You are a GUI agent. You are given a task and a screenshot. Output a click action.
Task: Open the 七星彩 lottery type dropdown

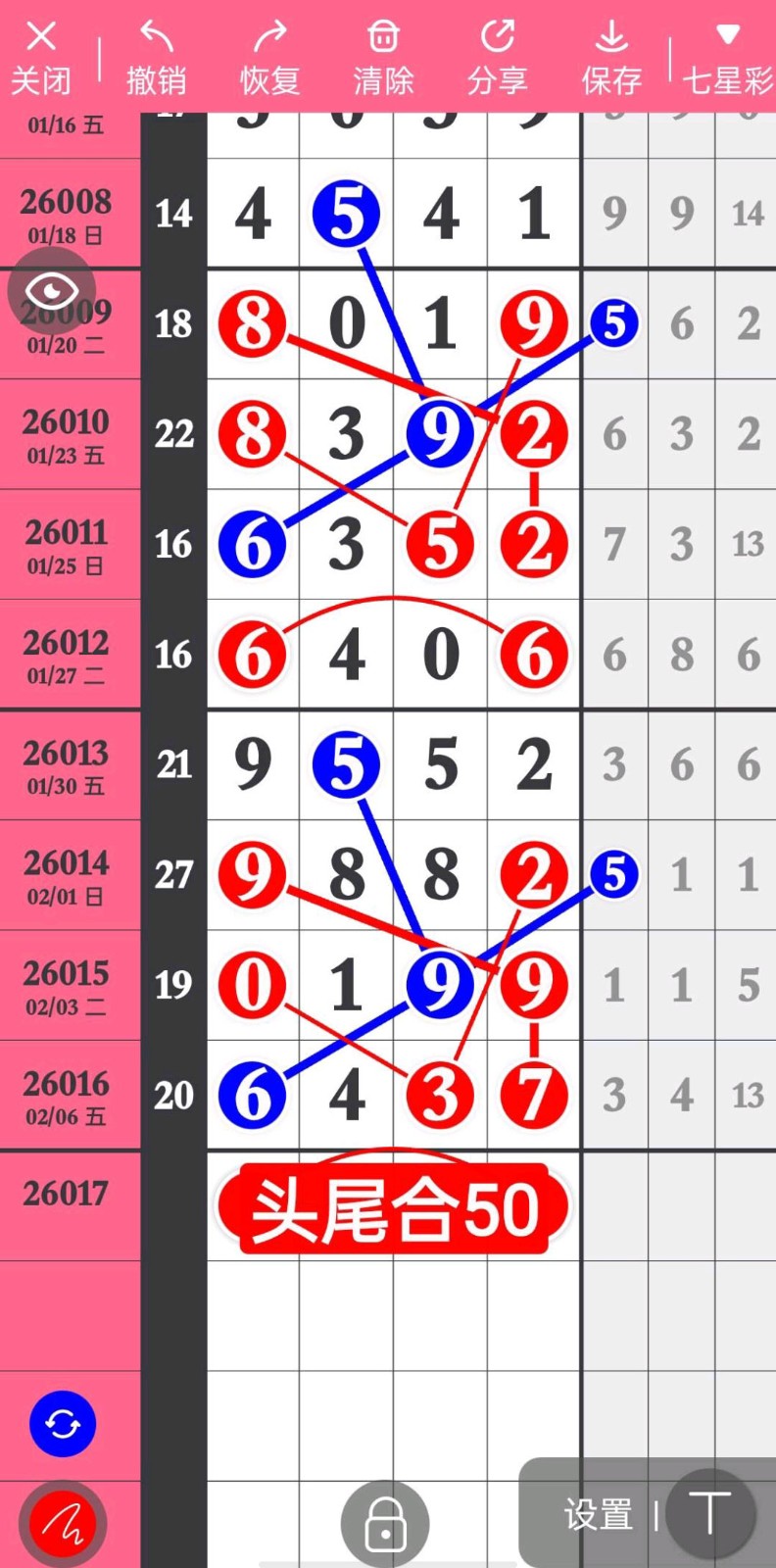727,58
